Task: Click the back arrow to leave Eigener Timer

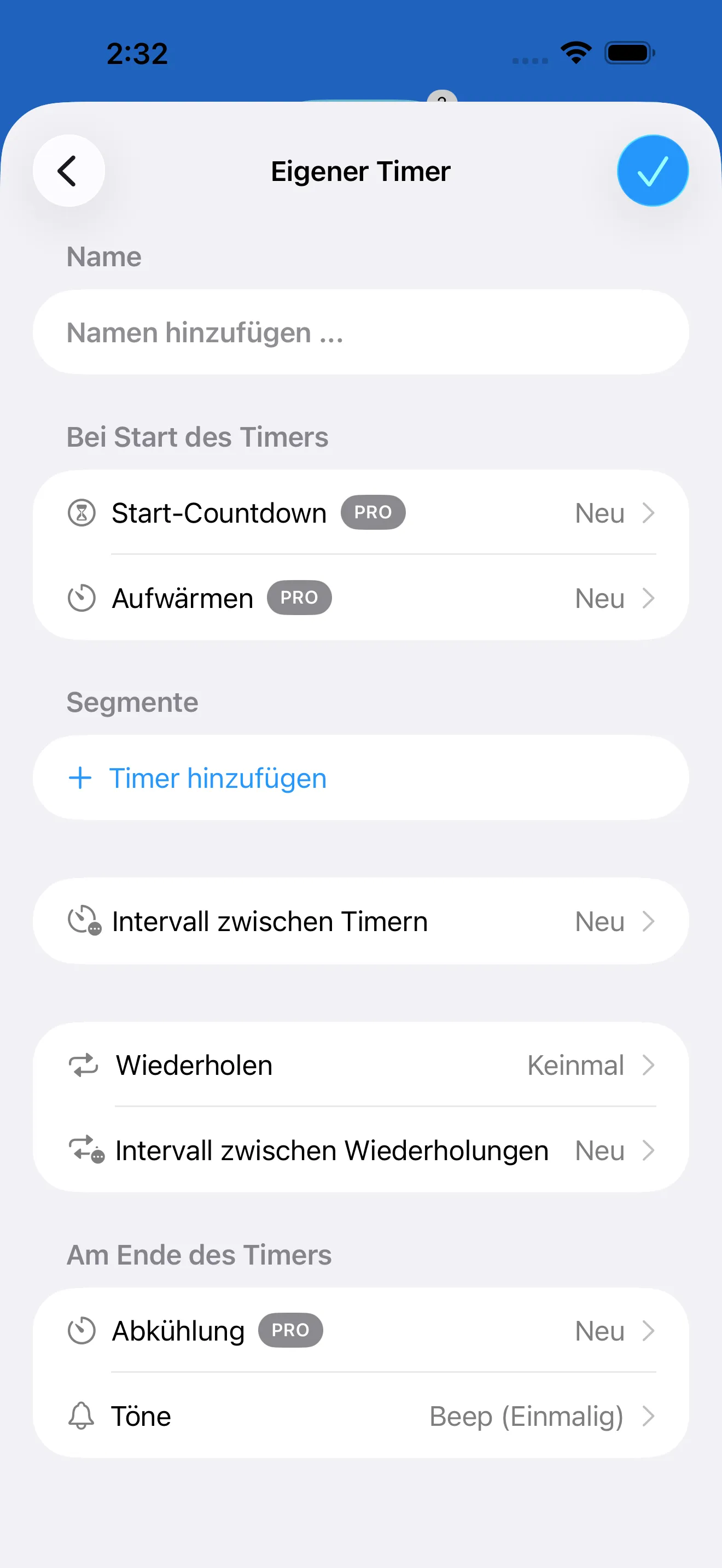Action: pos(68,171)
